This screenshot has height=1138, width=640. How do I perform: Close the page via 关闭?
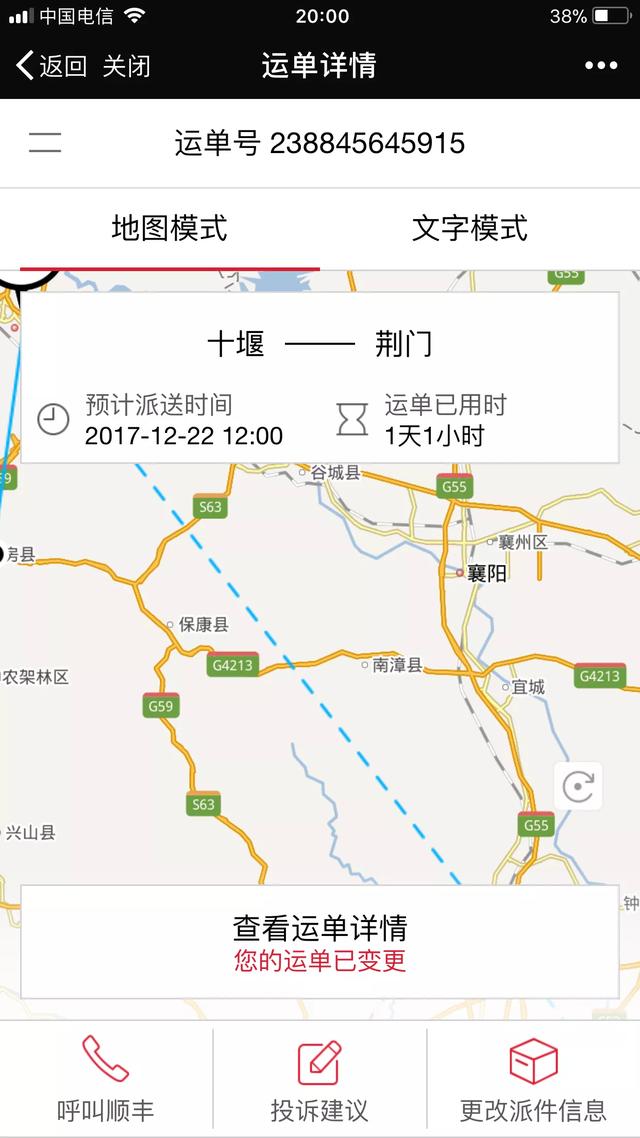point(126,66)
